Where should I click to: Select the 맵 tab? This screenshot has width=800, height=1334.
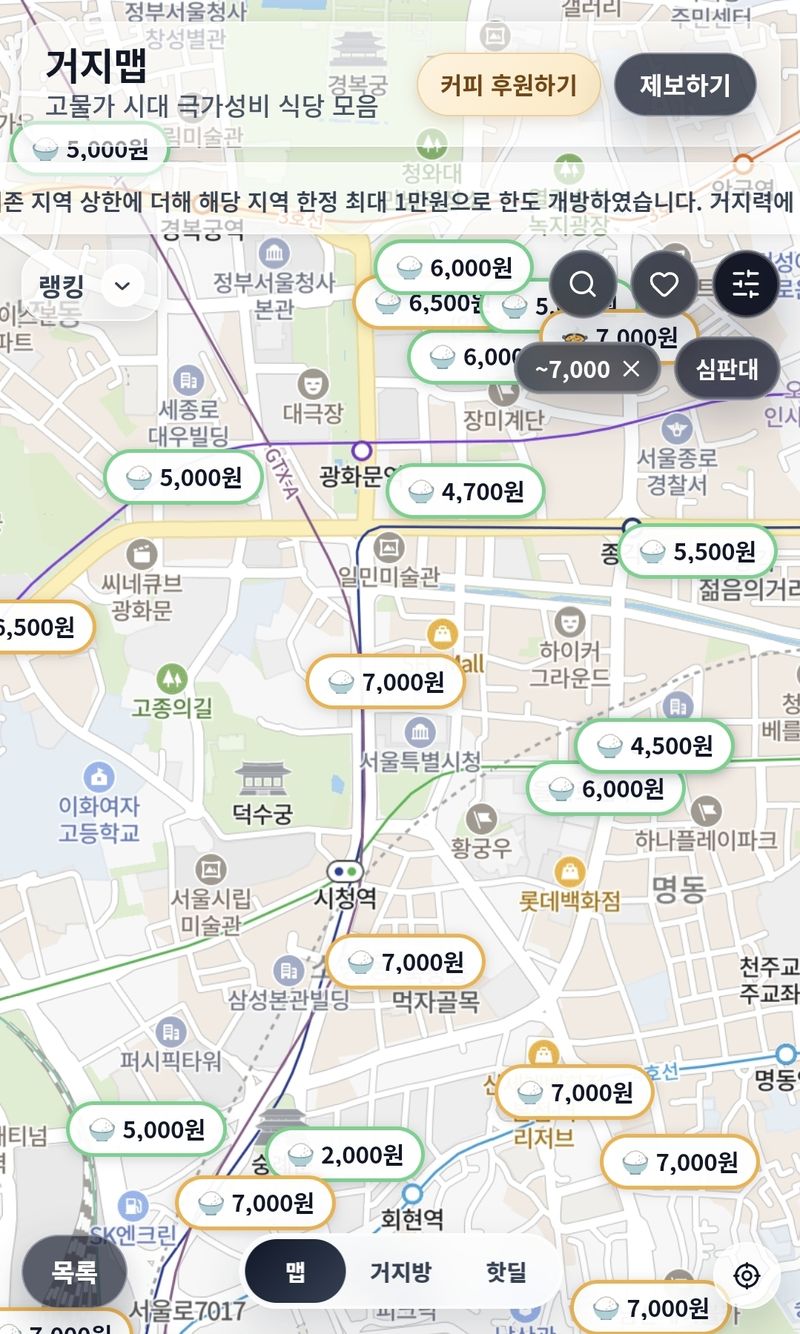point(295,1272)
